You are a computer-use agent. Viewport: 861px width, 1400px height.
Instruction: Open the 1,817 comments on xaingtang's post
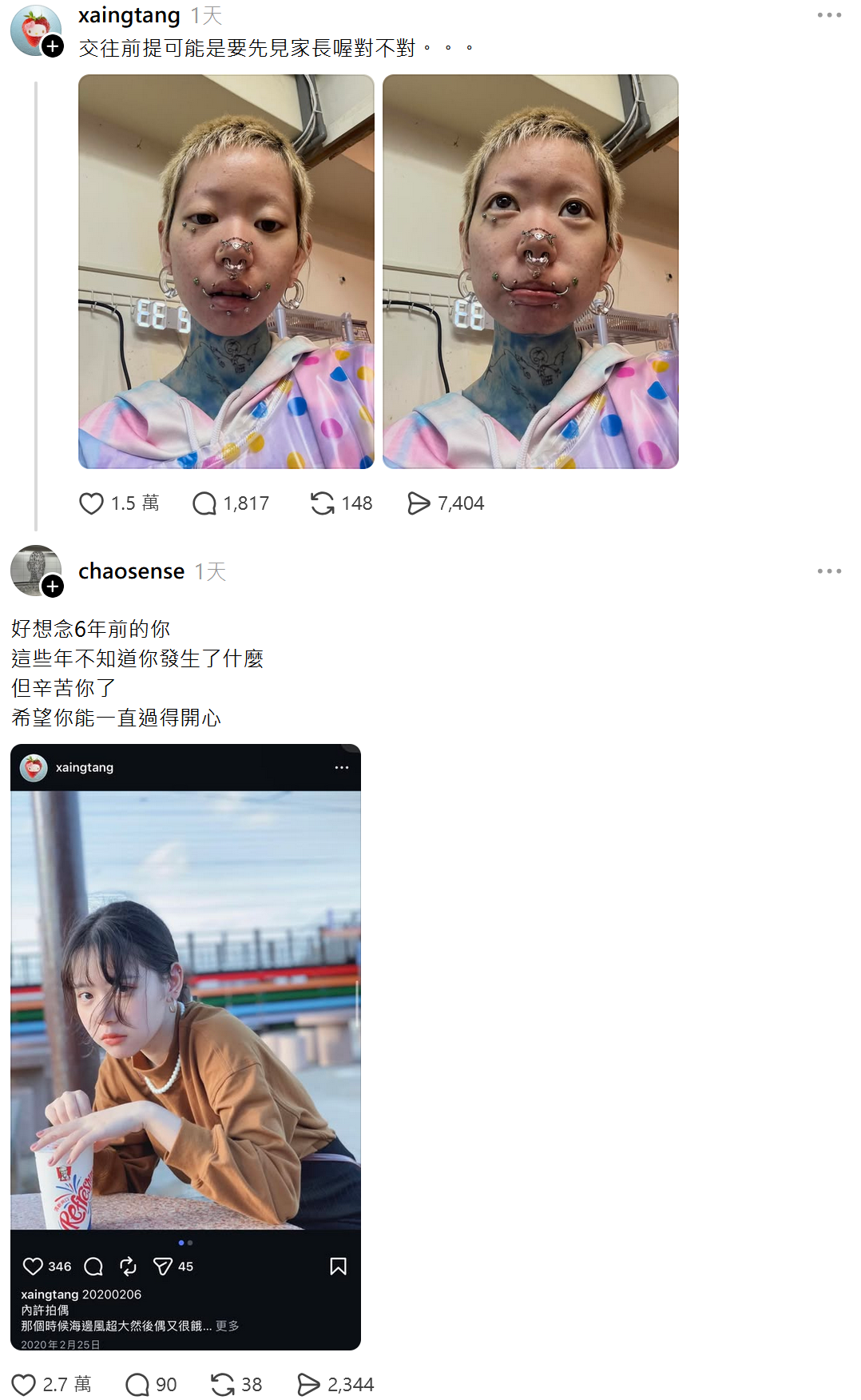pyautogui.click(x=204, y=503)
